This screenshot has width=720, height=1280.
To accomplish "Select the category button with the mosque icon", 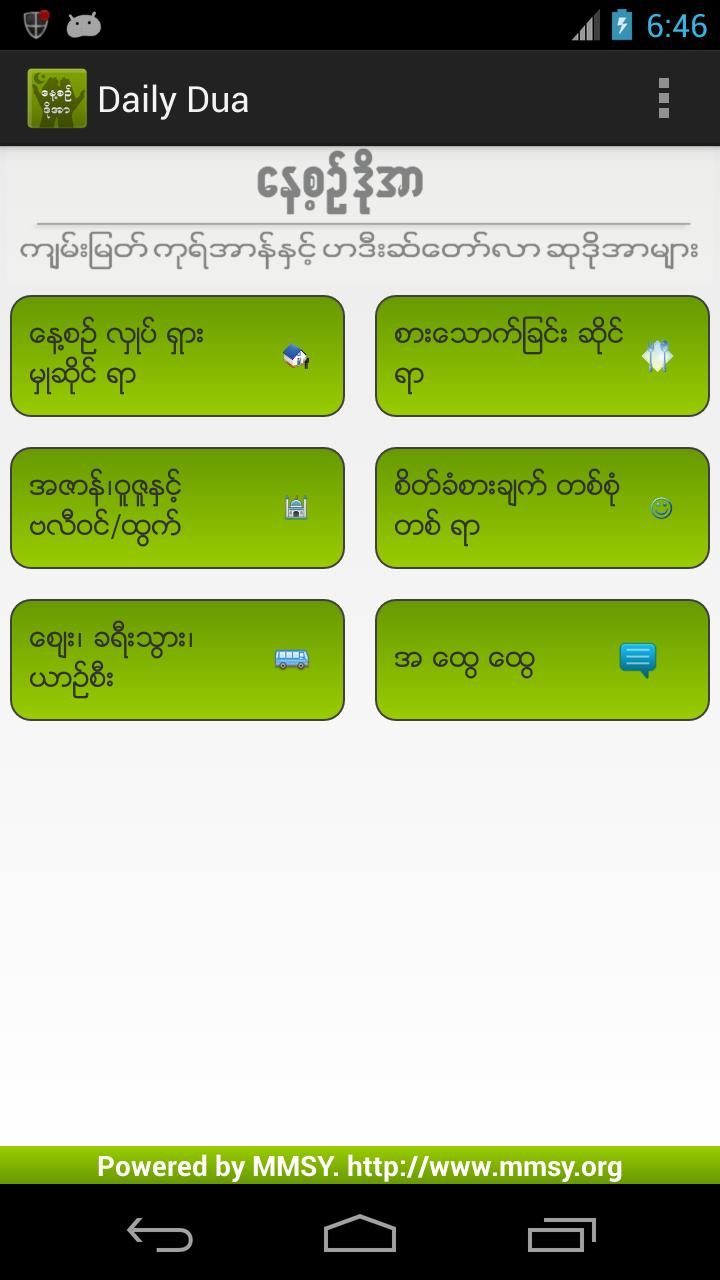I will 177,508.
